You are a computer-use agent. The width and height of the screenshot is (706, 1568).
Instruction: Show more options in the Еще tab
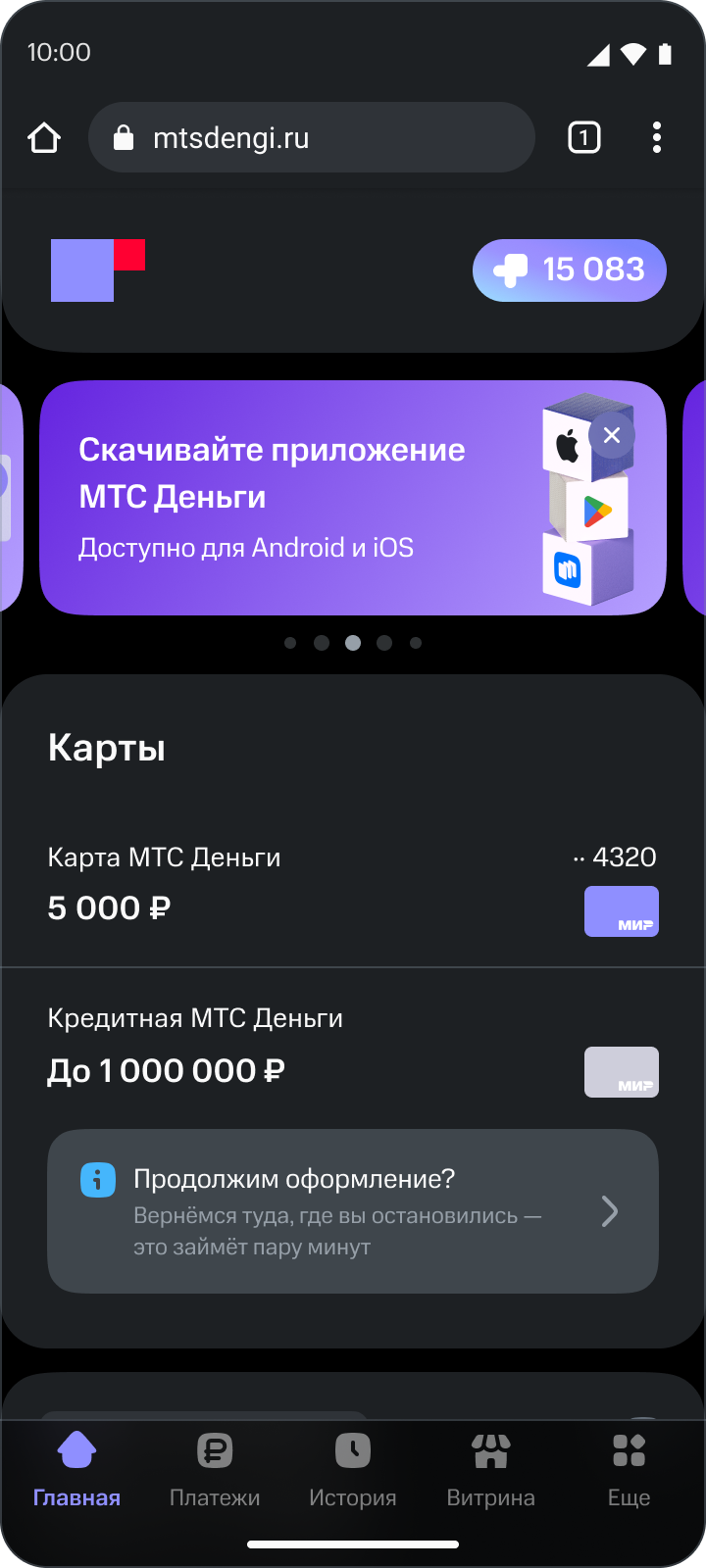pyautogui.click(x=629, y=1470)
